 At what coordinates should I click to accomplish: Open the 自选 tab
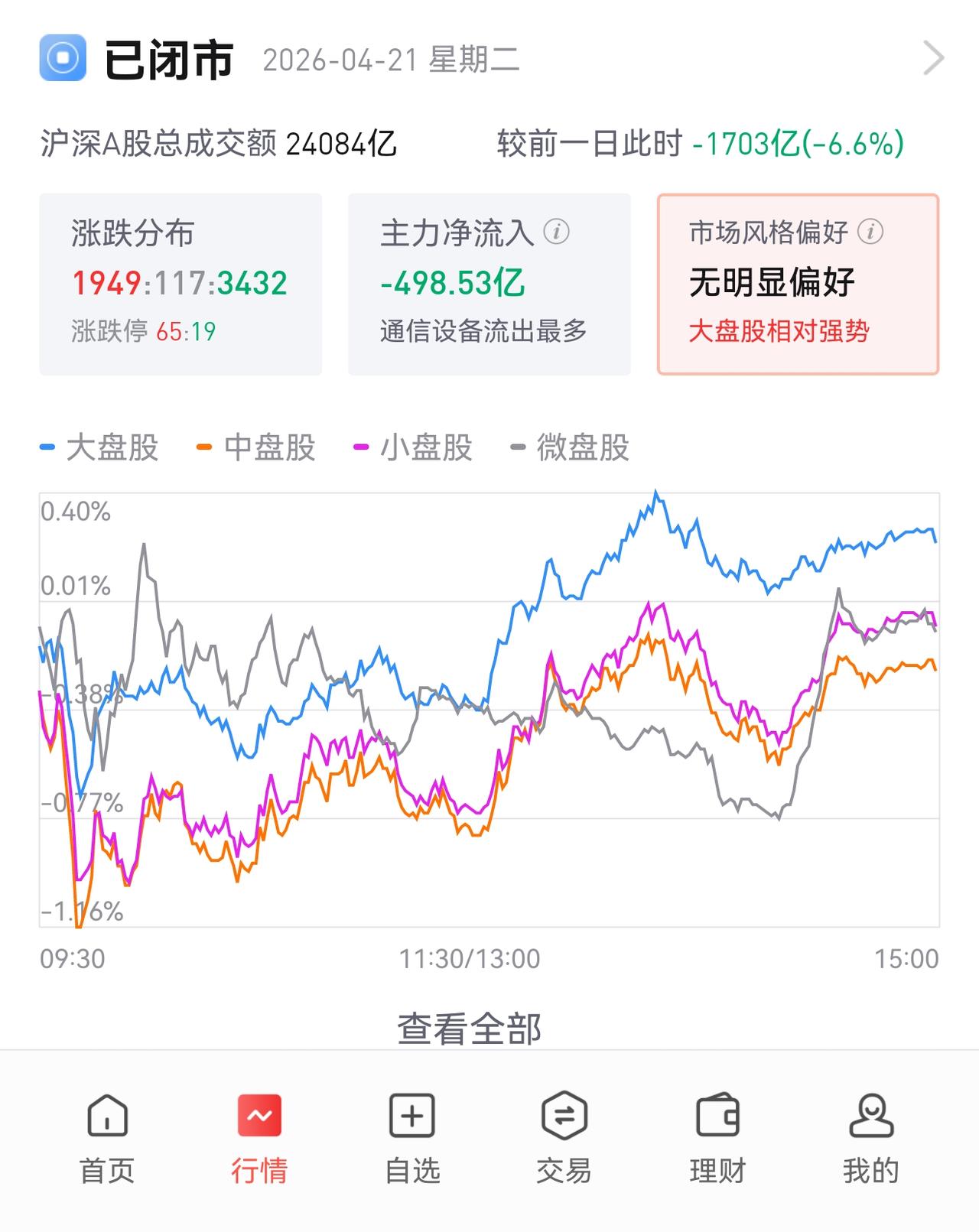(x=412, y=1139)
